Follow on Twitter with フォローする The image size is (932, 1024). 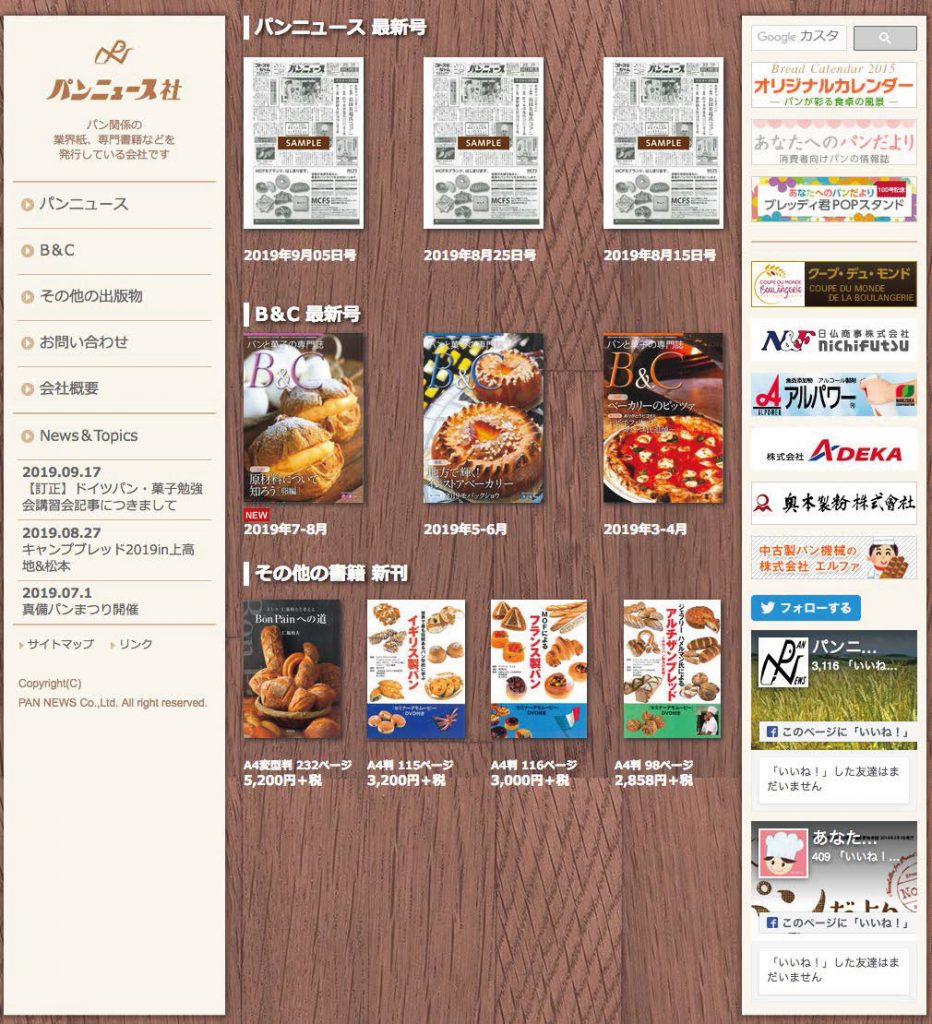(x=805, y=608)
